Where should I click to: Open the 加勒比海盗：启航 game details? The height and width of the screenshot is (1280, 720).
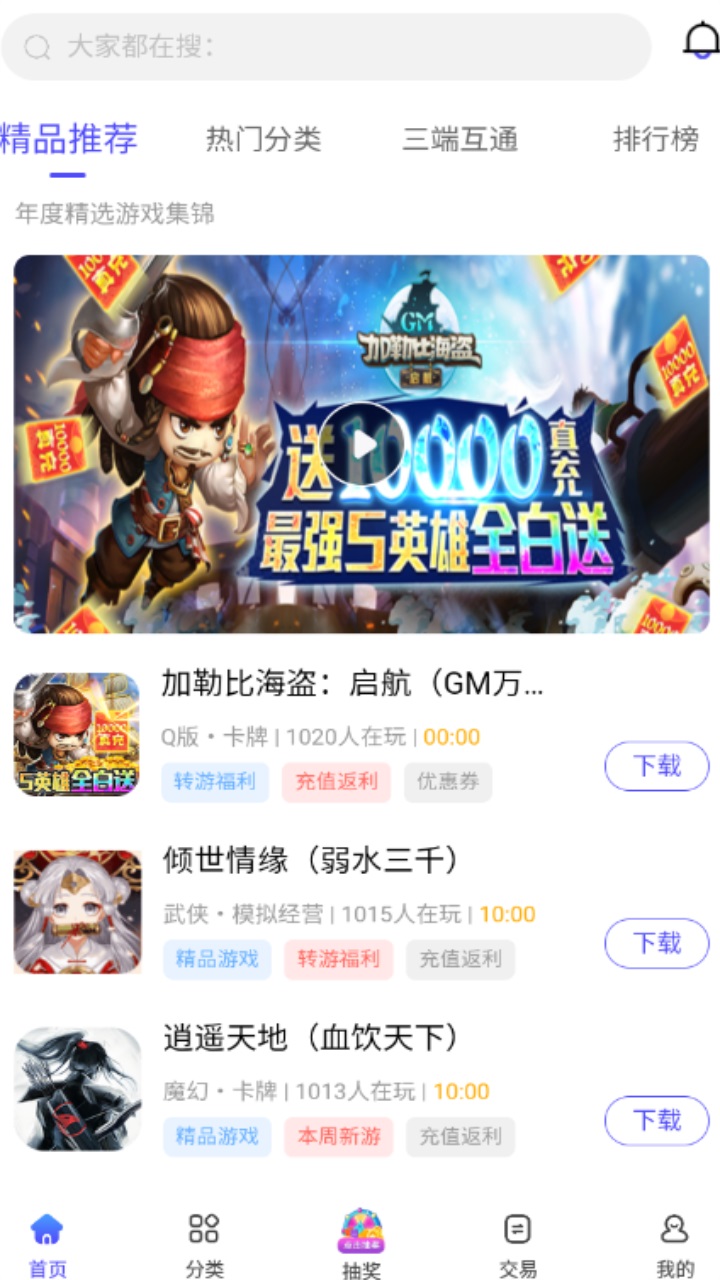click(x=352, y=685)
